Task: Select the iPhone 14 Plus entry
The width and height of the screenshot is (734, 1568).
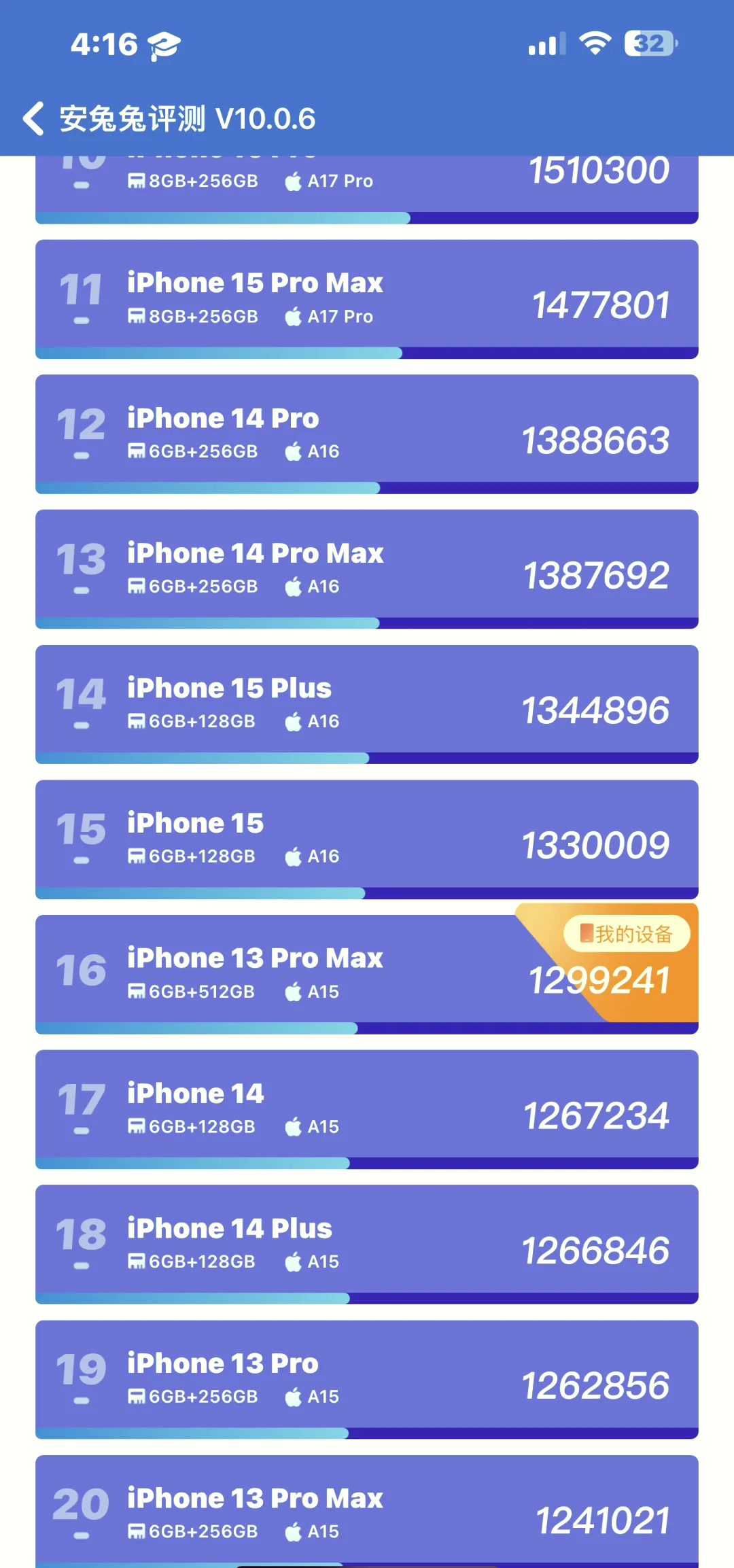Action: tap(367, 1243)
